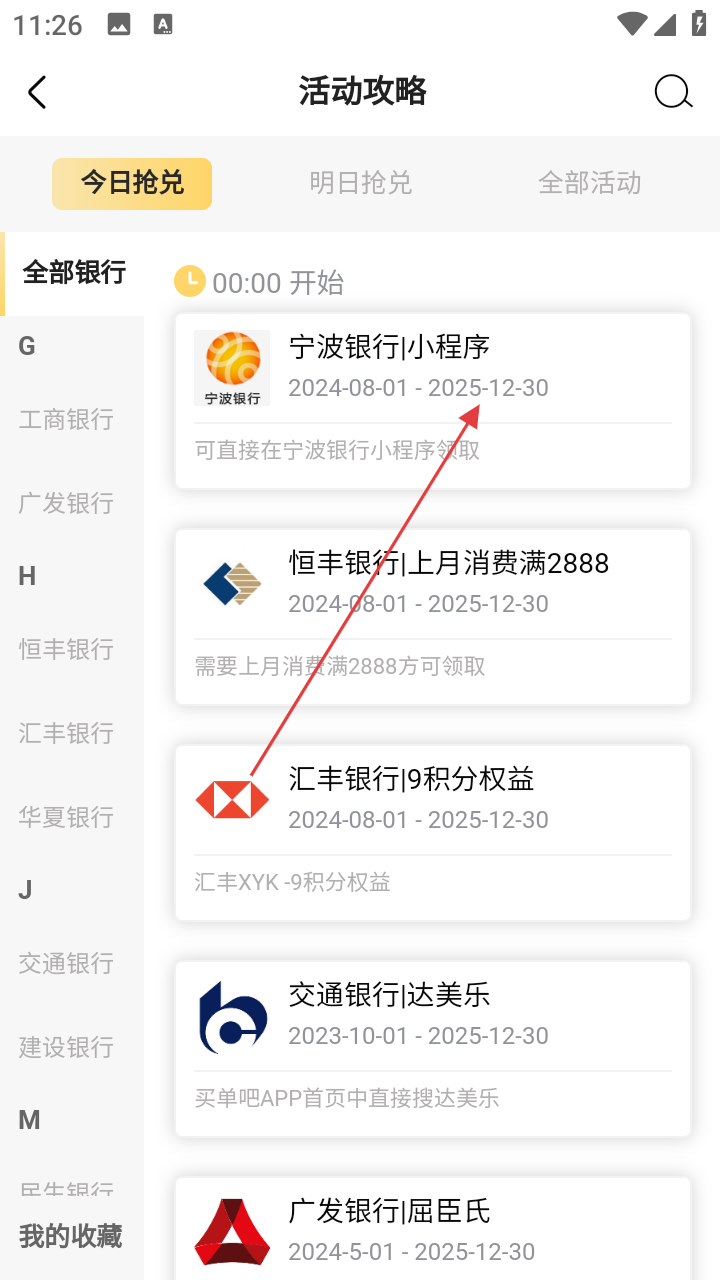Screen dimensions: 720x1280
Task: Switch to the 明日抢兑 tab
Action: click(360, 183)
